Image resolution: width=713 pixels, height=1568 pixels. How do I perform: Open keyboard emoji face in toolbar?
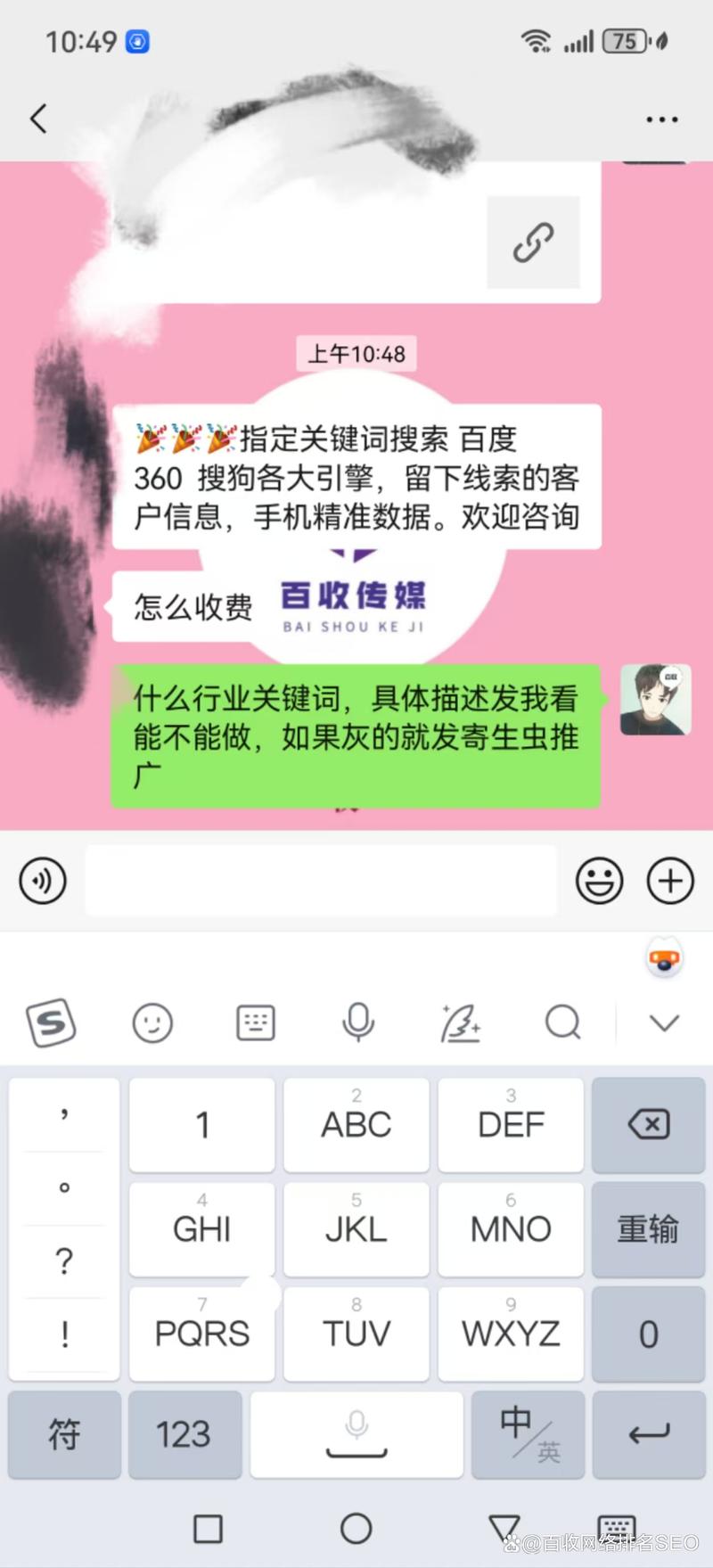point(152,1022)
